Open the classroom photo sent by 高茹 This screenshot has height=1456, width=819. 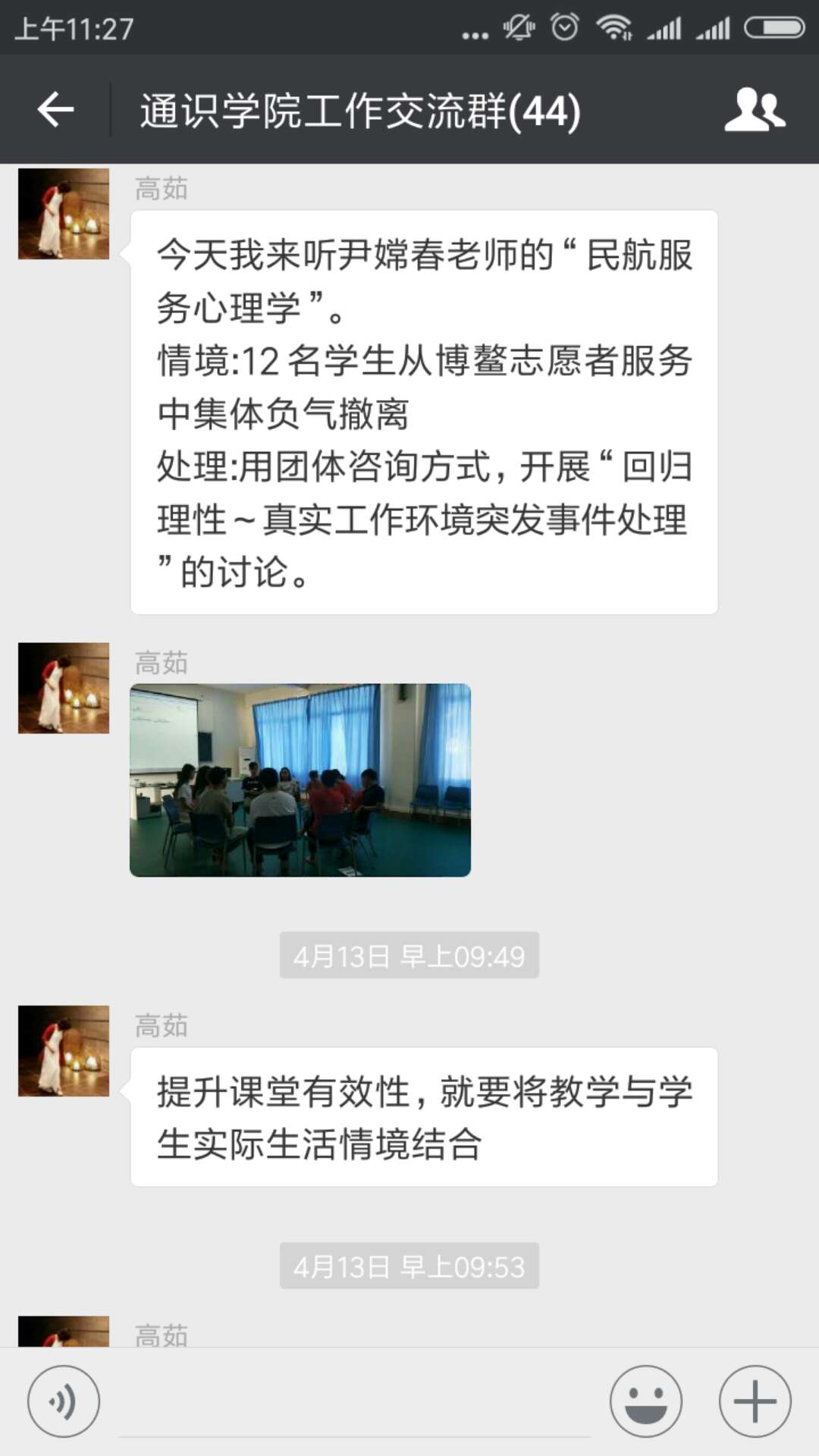(300, 780)
